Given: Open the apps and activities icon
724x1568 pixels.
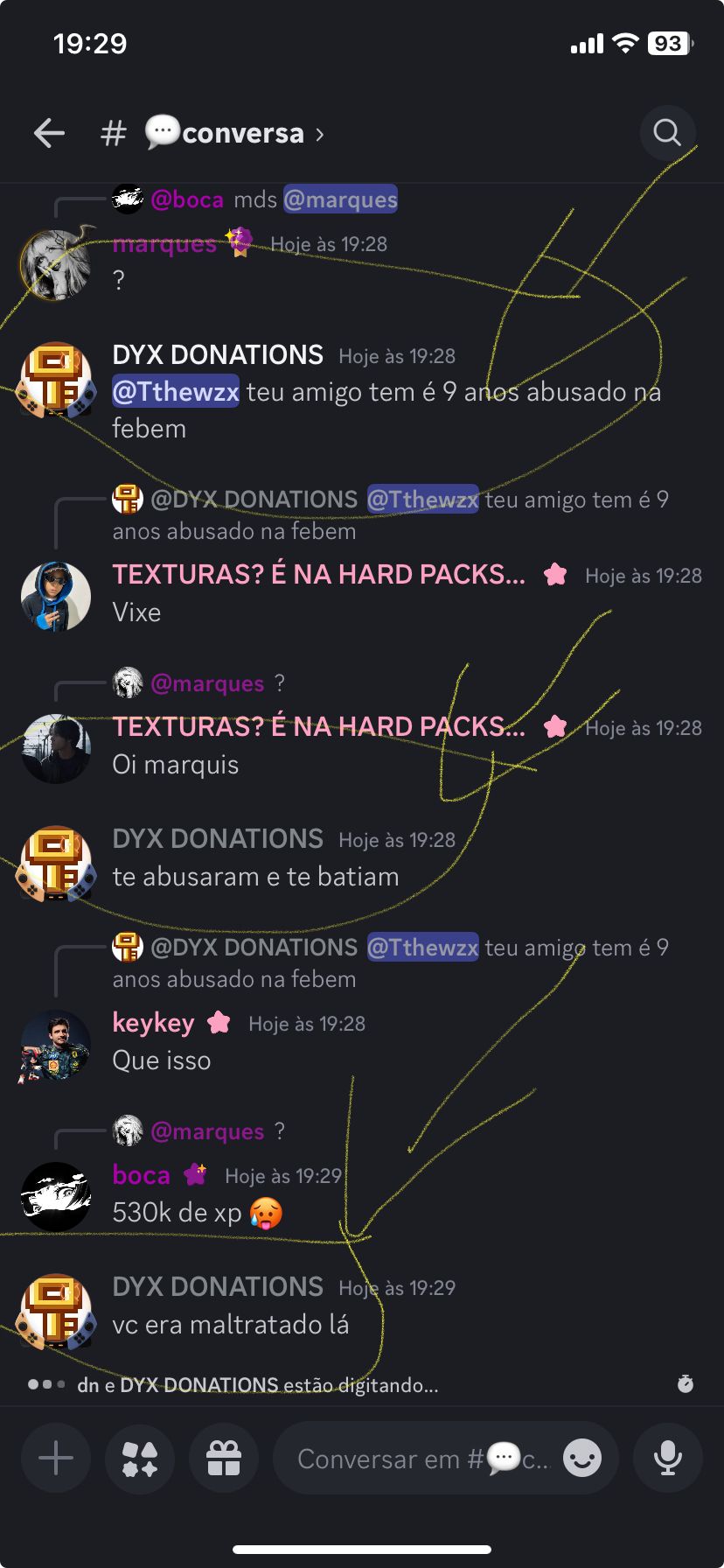Looking at the screenshot, I should 140,1459.
